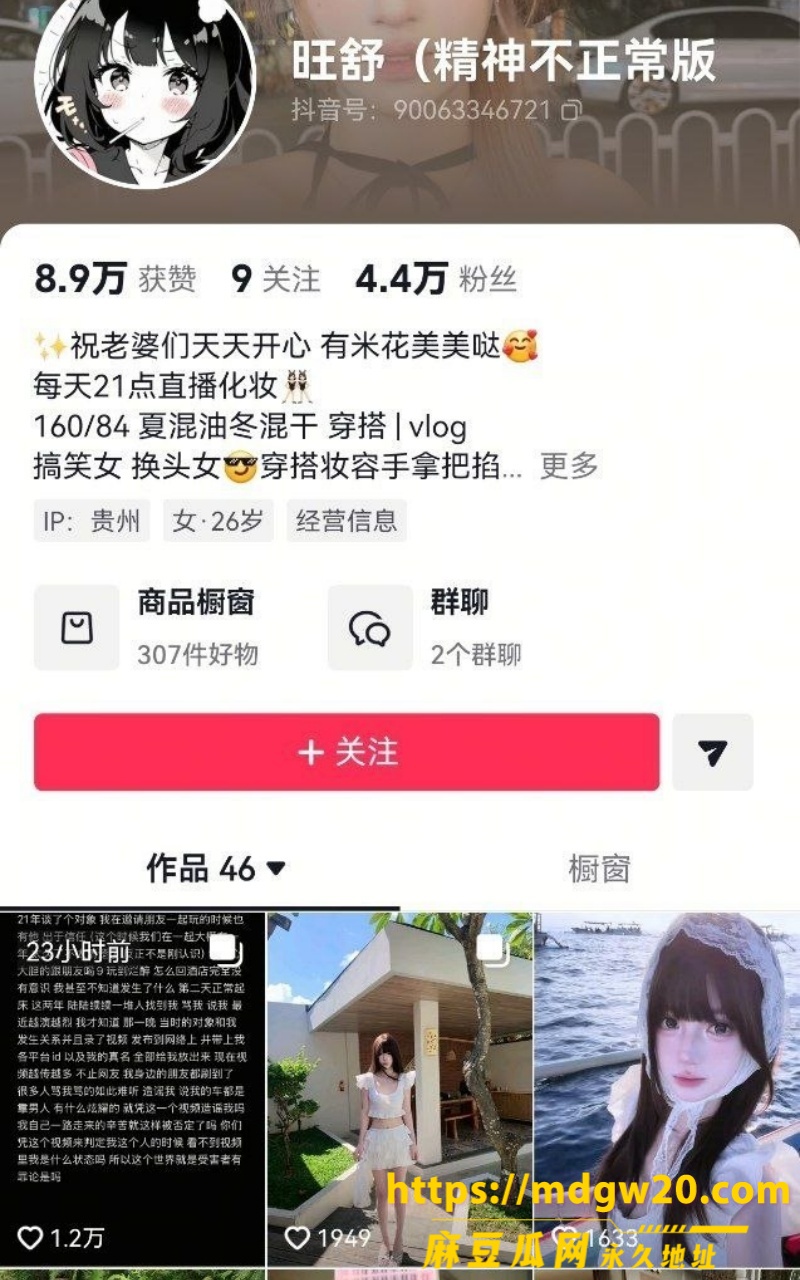Expand the bio with 更多
This screenshot has height=1280, width=800.
pyautogui.click(x=569, y=466)
